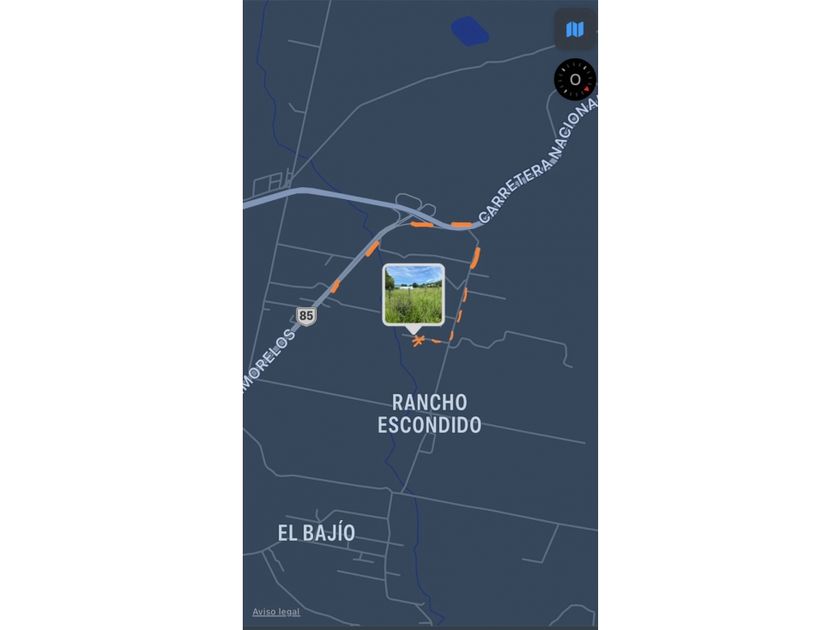Open the photo pinned on the map
The width and height of the screenshot is (840, 630).
point(413,294)
